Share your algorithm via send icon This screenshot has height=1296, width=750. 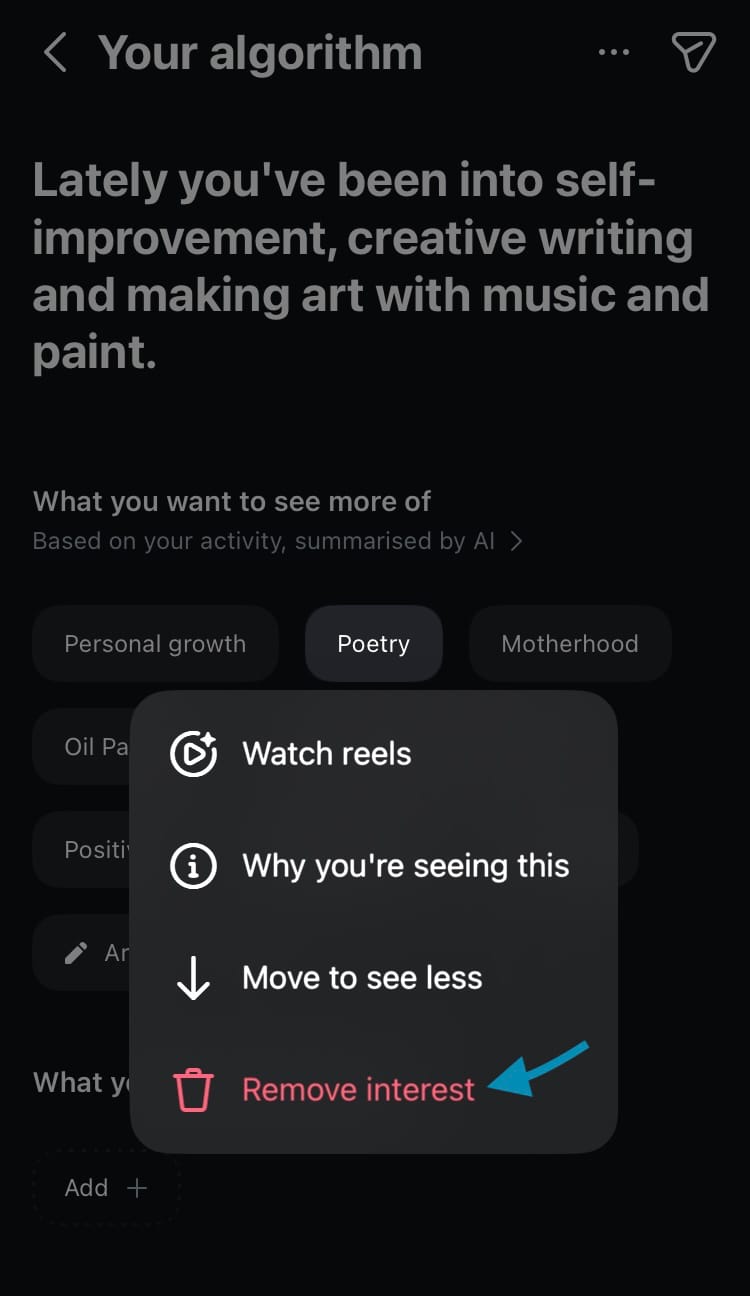tap(693, 52)
